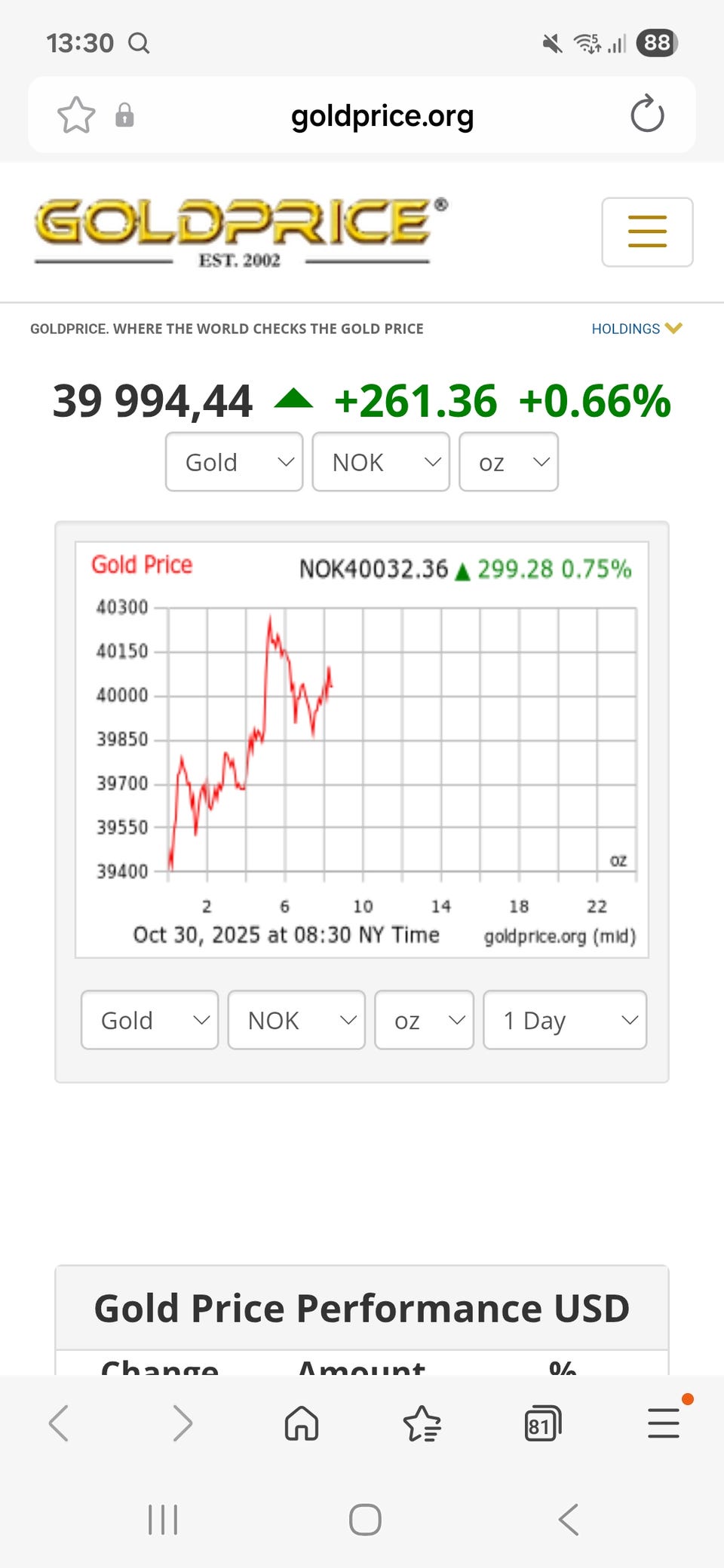The width and height of the screenshot is (724, 1568).
Task: View the 81 open browser tabs
Action: (x=543, y=1423)
